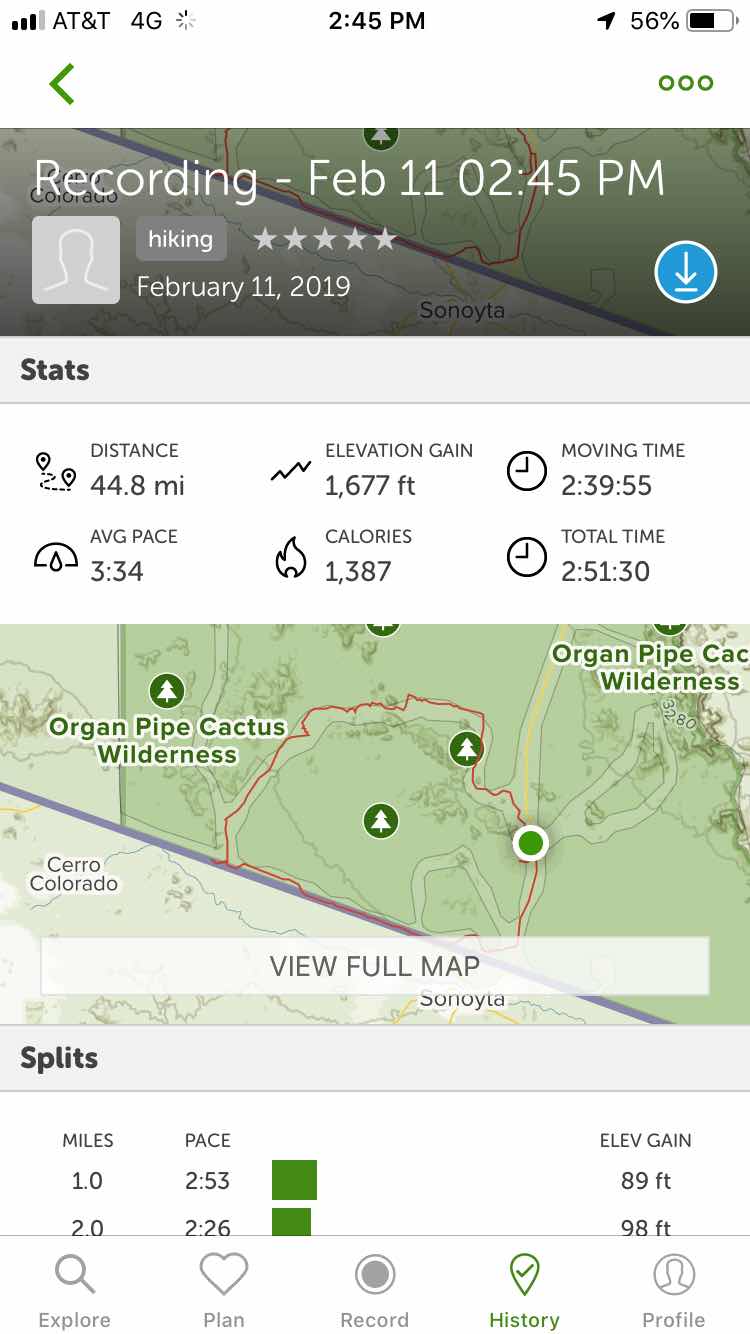Switch to the Plan tab
The image size is (750, 1334).
[x=224, y=1290]
